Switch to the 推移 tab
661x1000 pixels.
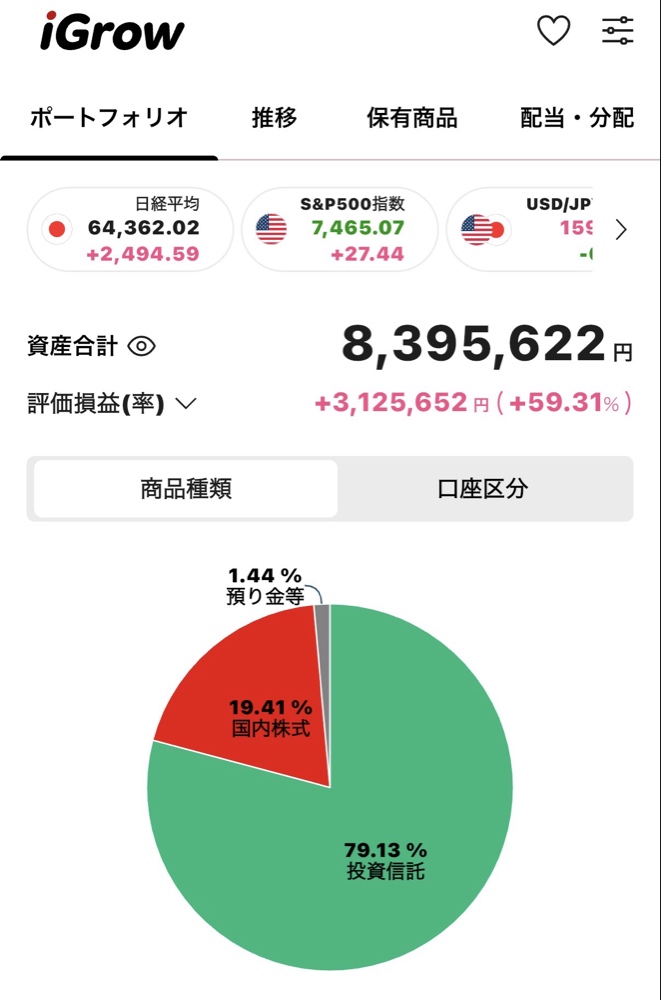tap(274, 118)
